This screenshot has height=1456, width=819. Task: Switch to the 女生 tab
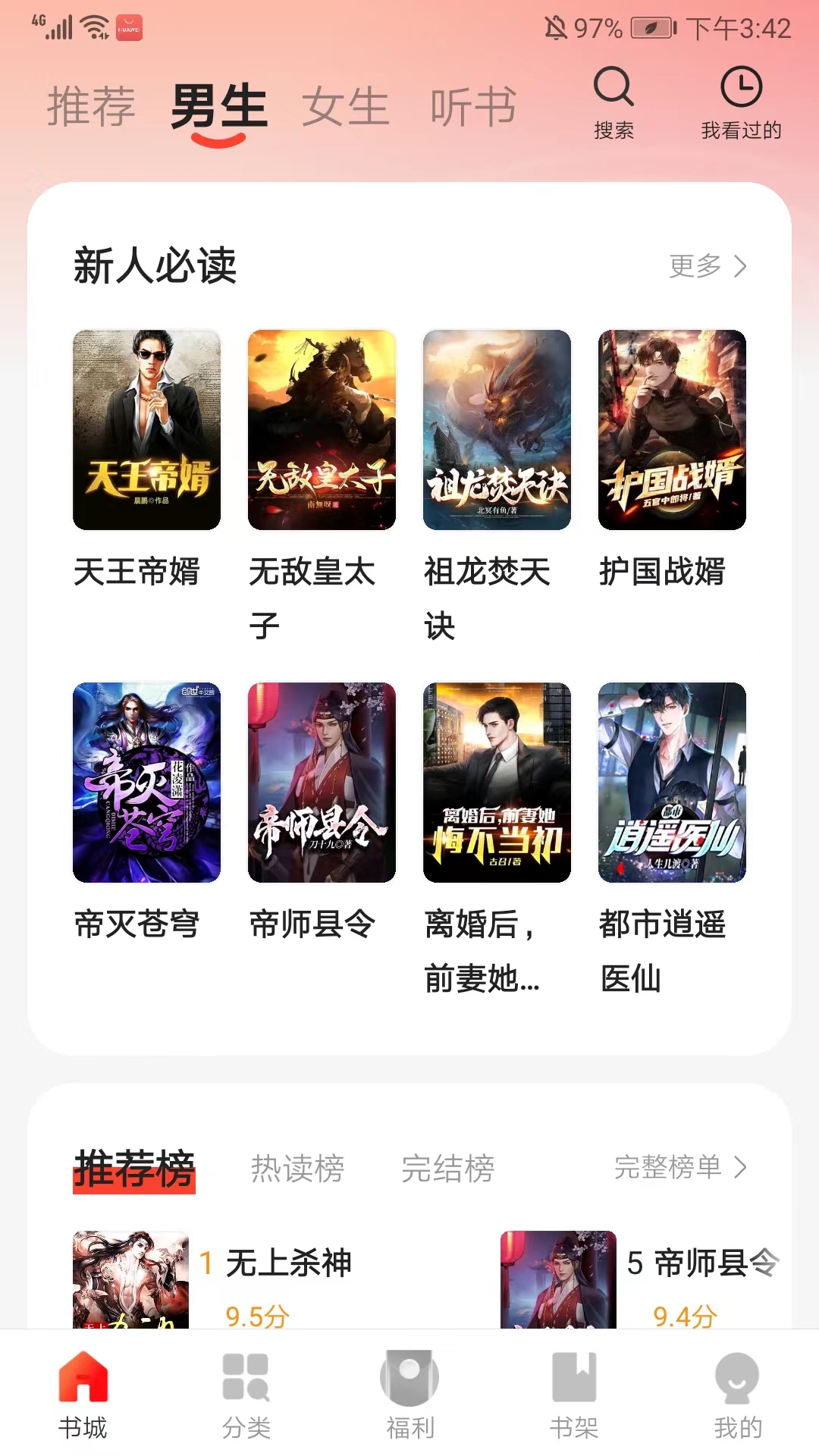click(x=347, y=106)
